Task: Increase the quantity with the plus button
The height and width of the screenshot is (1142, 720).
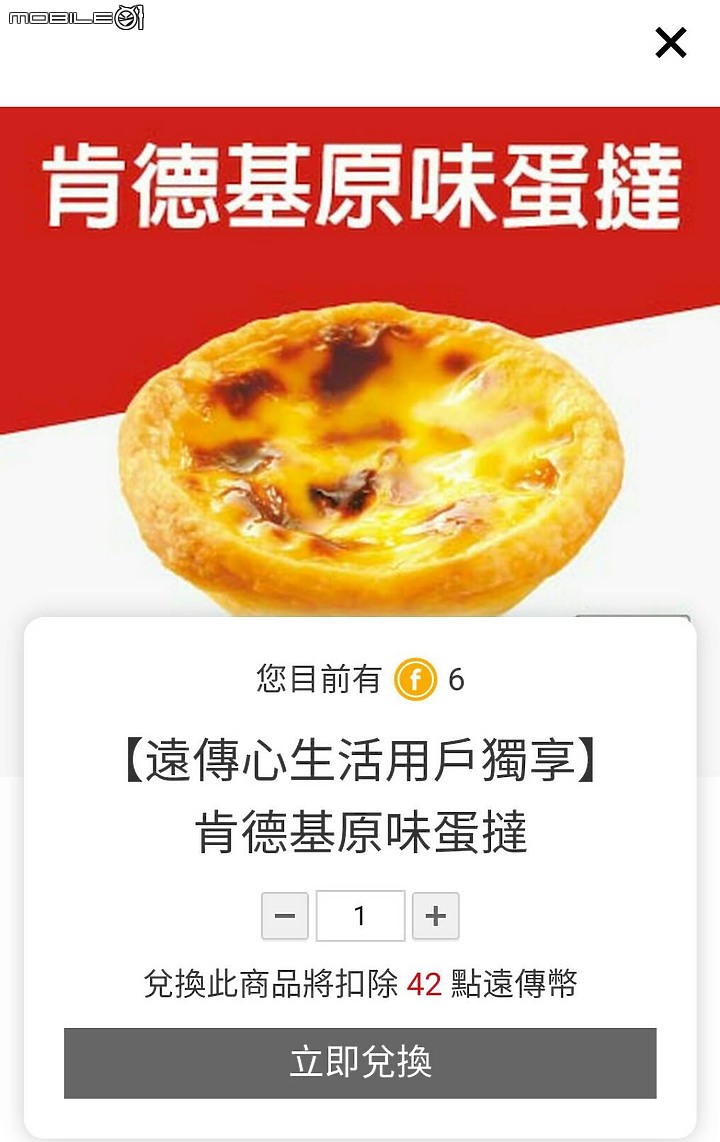Action: 435,916
